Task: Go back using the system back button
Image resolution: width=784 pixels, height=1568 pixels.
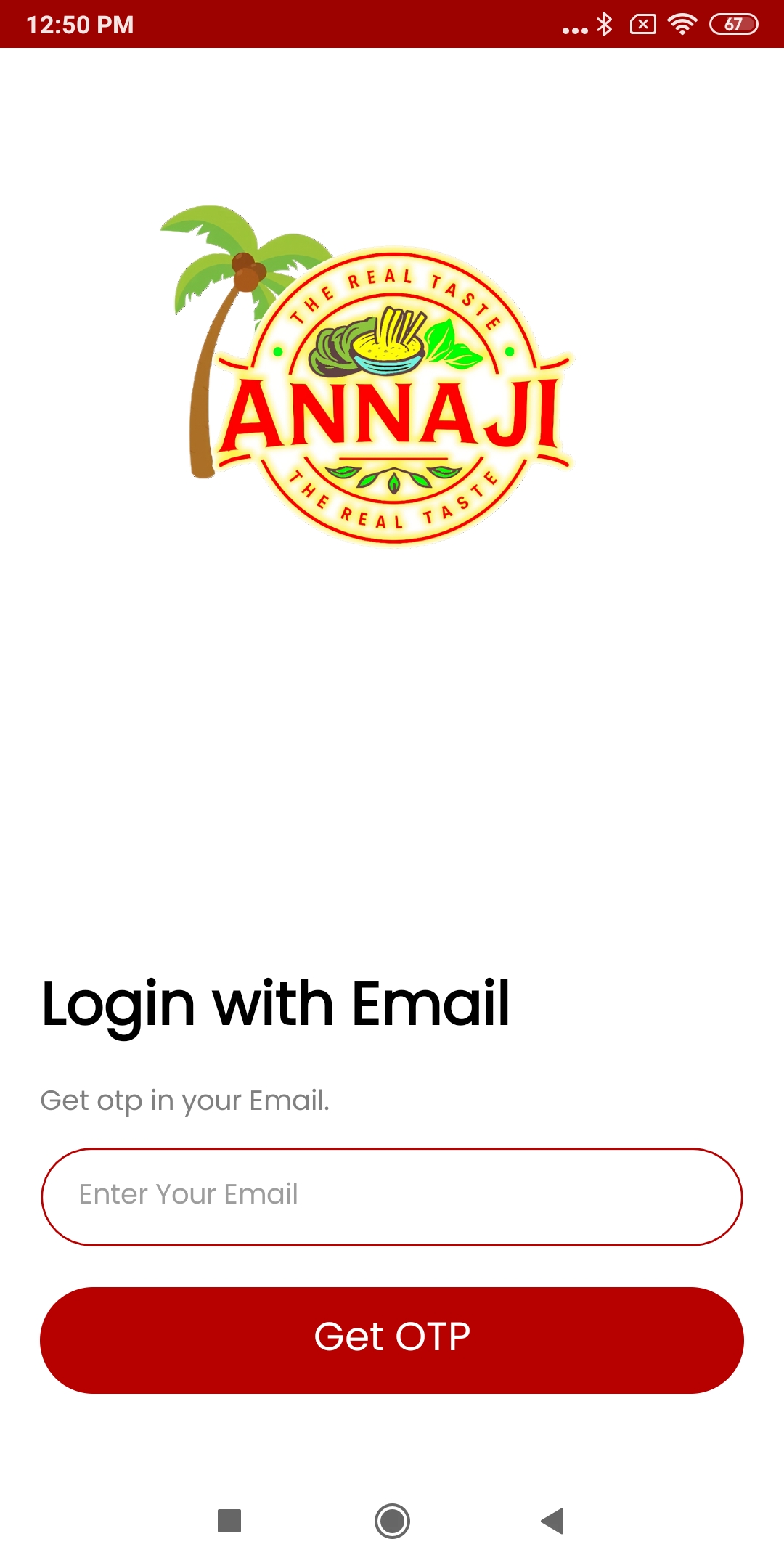Action: [x=553, y=1521]
